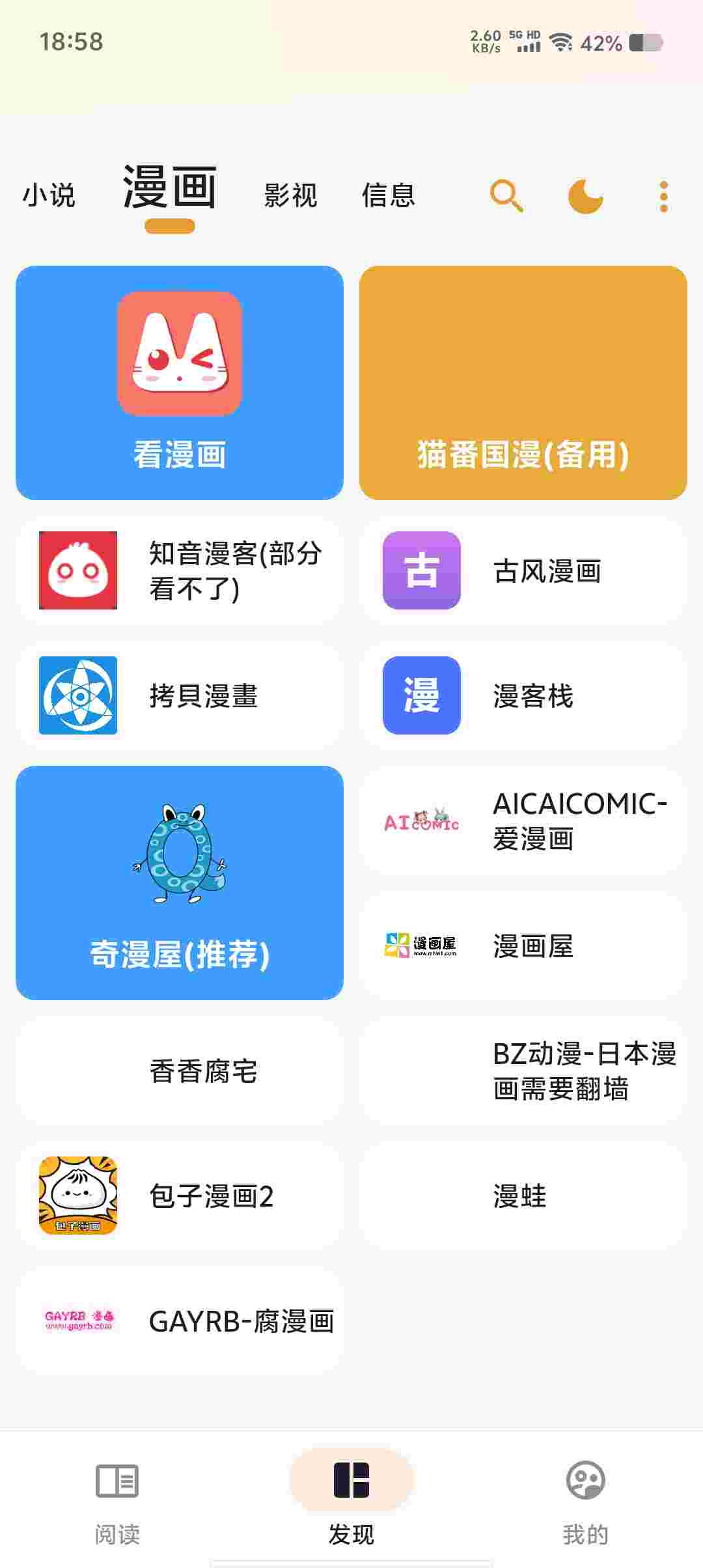Image resolution: width=703 pixels, height=1568 pixels.
Task: Switch to the 影视 tab
Action: tap(290, 195)
